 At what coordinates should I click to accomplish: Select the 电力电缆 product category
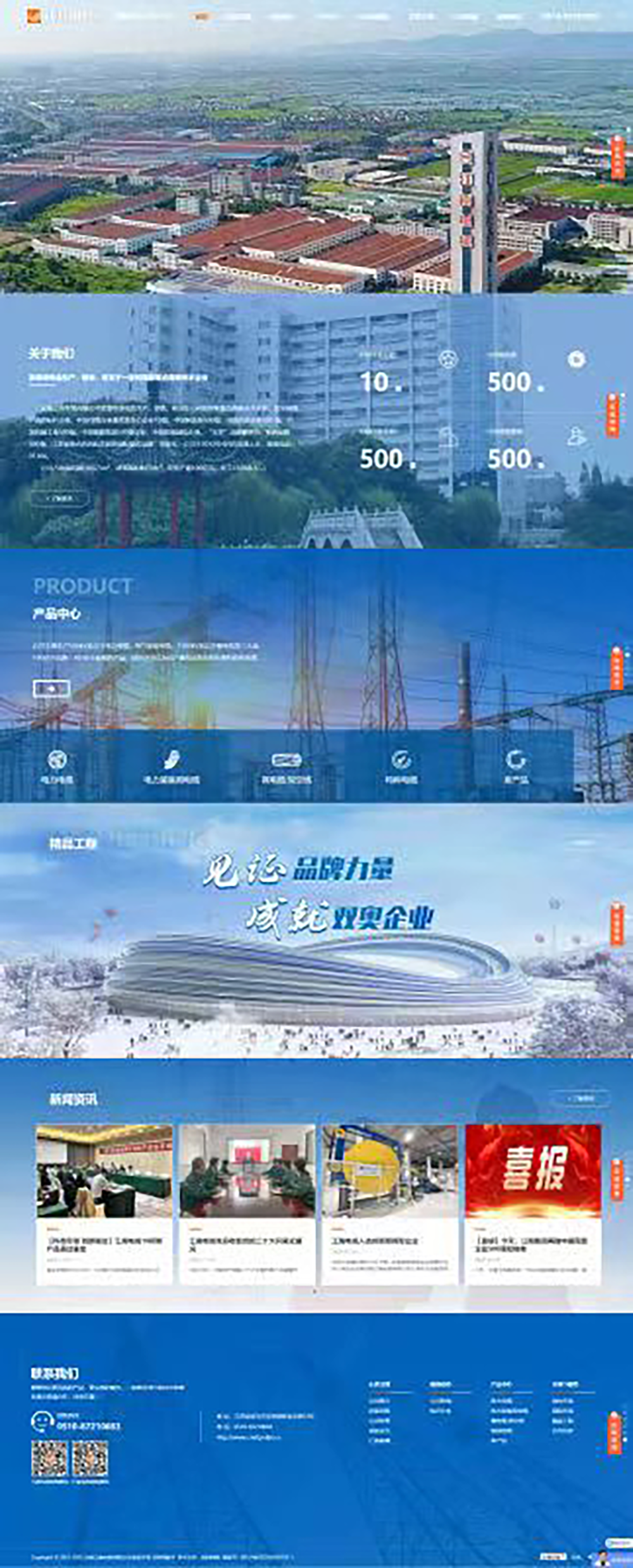57,767
